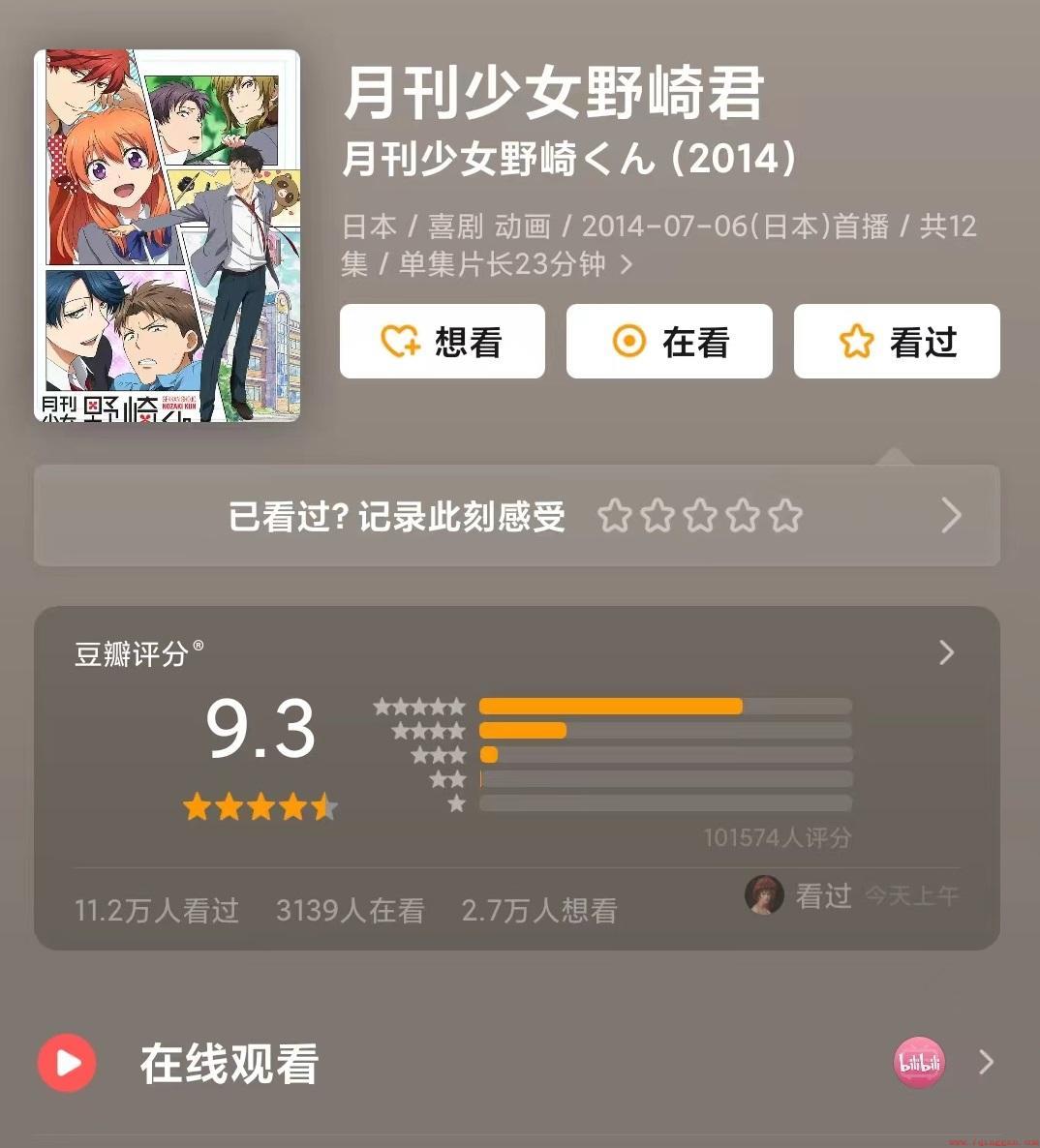
Task: Open the bilibili streaming source
Action: pos(918,1063)
